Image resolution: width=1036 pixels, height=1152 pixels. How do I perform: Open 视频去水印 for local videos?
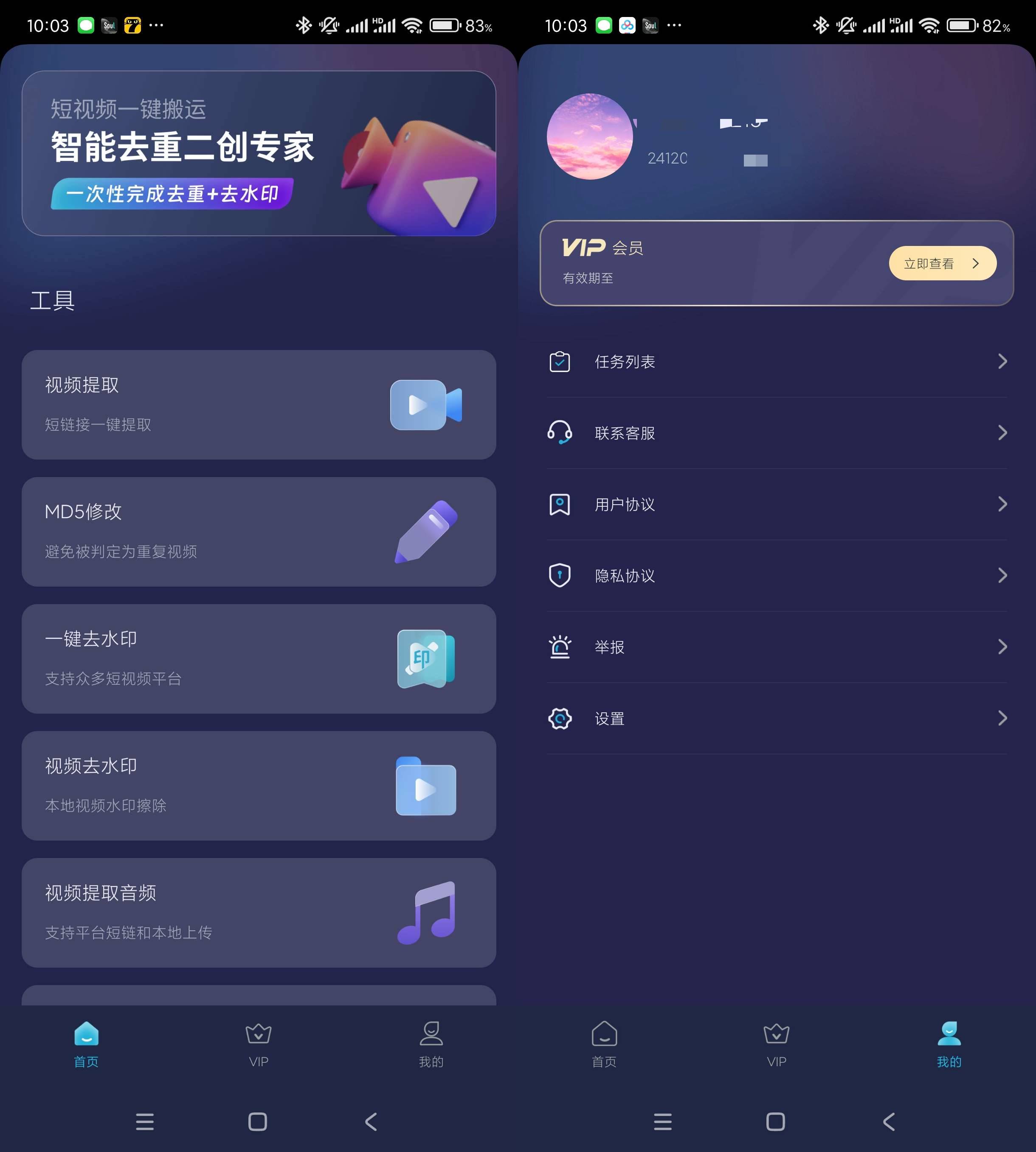259,786
